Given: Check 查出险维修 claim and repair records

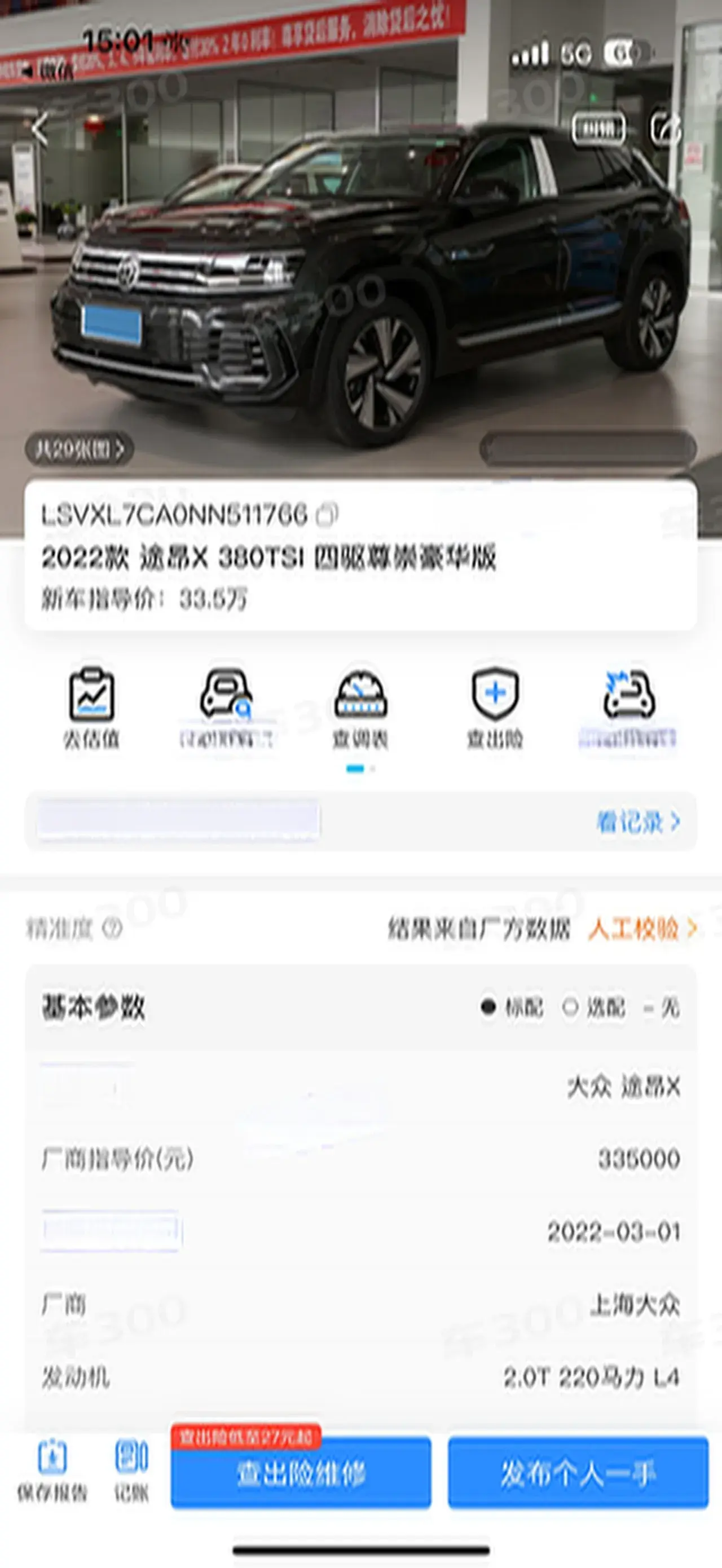Looking at the screenshot, I should click(x=301, y=1473).
